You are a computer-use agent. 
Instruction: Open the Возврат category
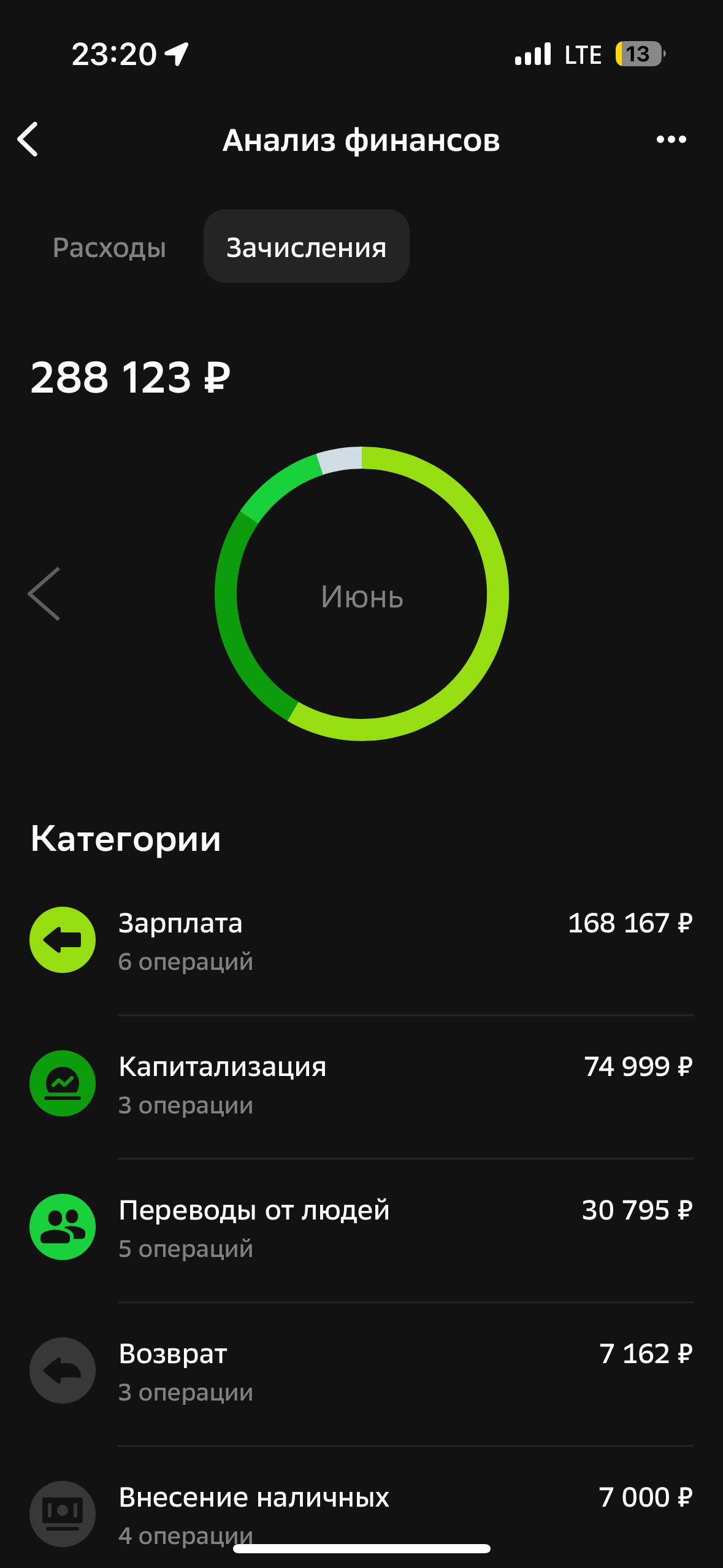(362, 1372)
